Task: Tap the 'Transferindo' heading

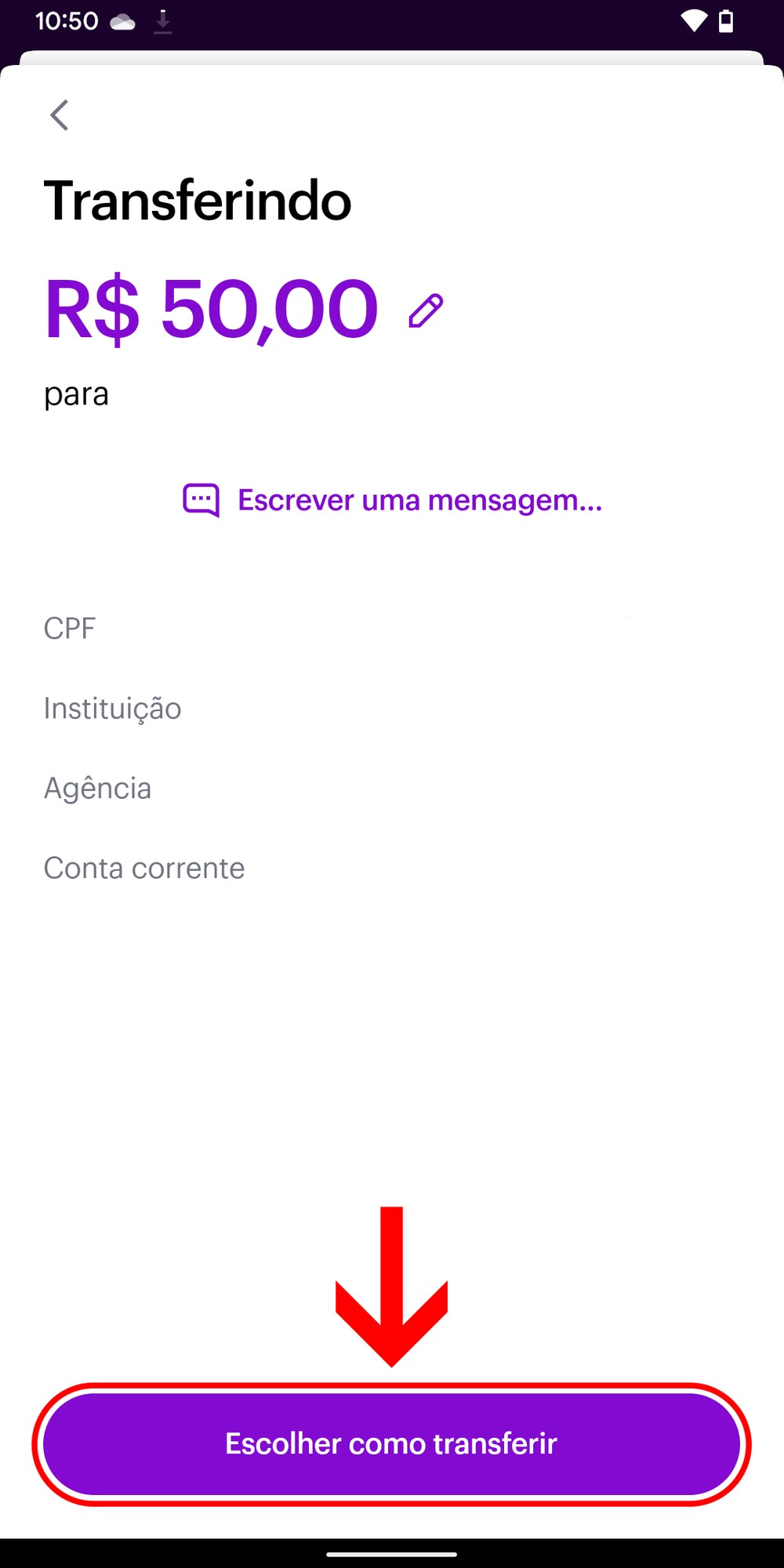Action: pyautogui.click(x=197, y=199)
